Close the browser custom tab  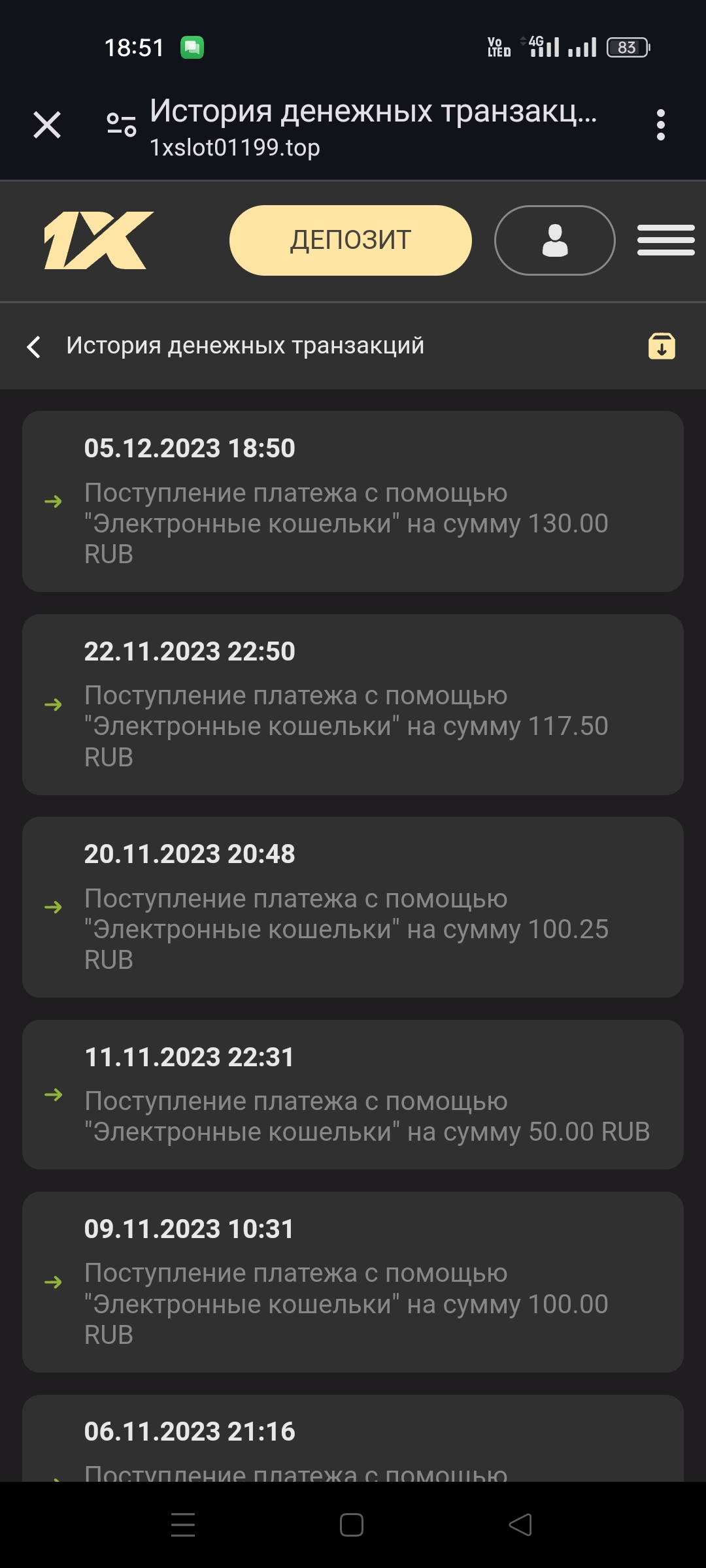tap(47, 125)
